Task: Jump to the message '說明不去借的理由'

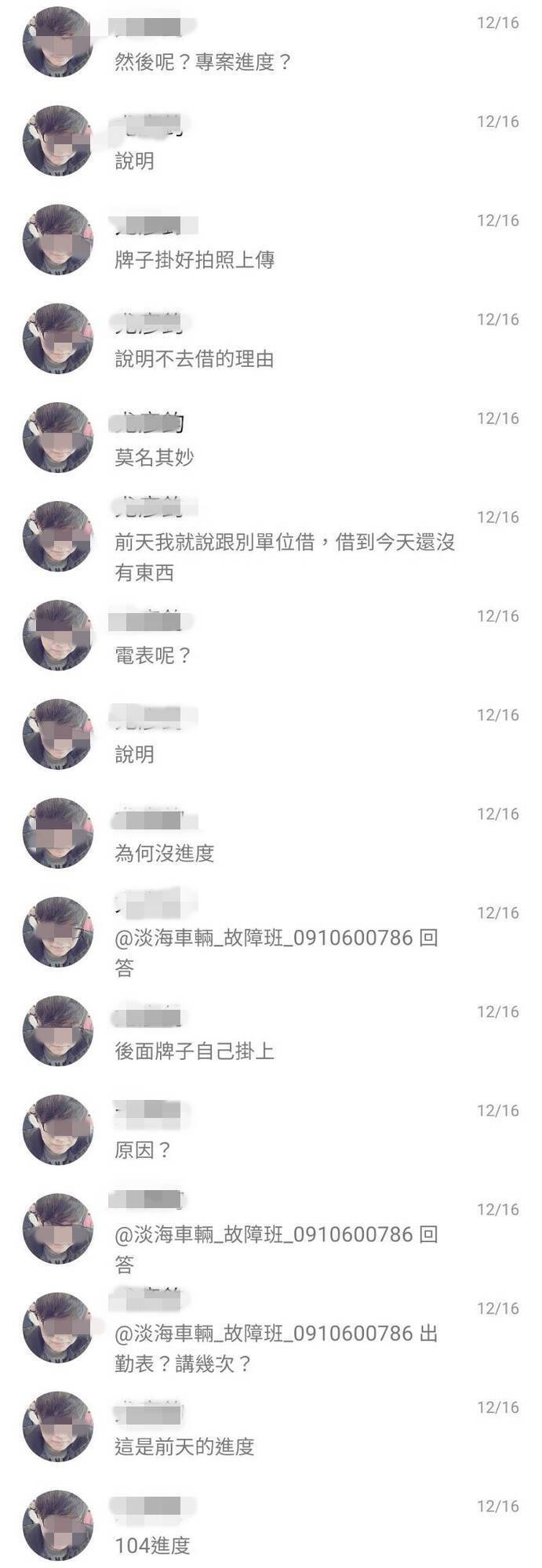Action: pyautogui.click(x=195, y=359)
